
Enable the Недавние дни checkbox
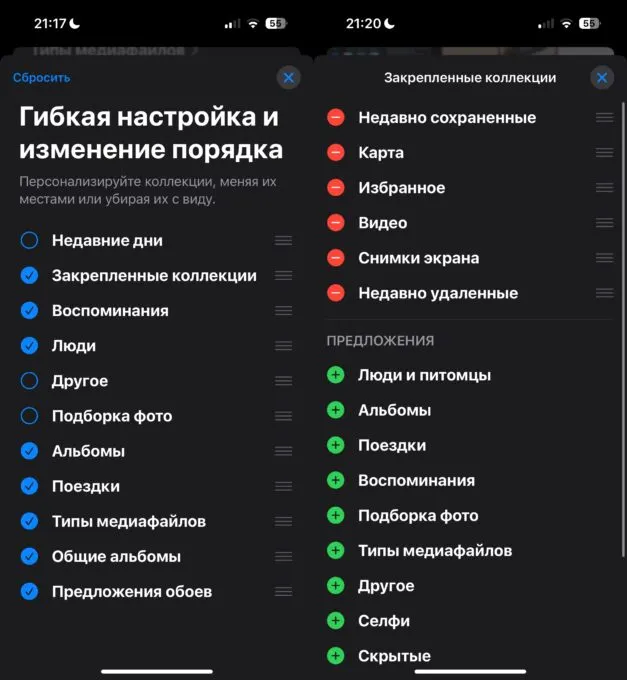click(29, 240)
